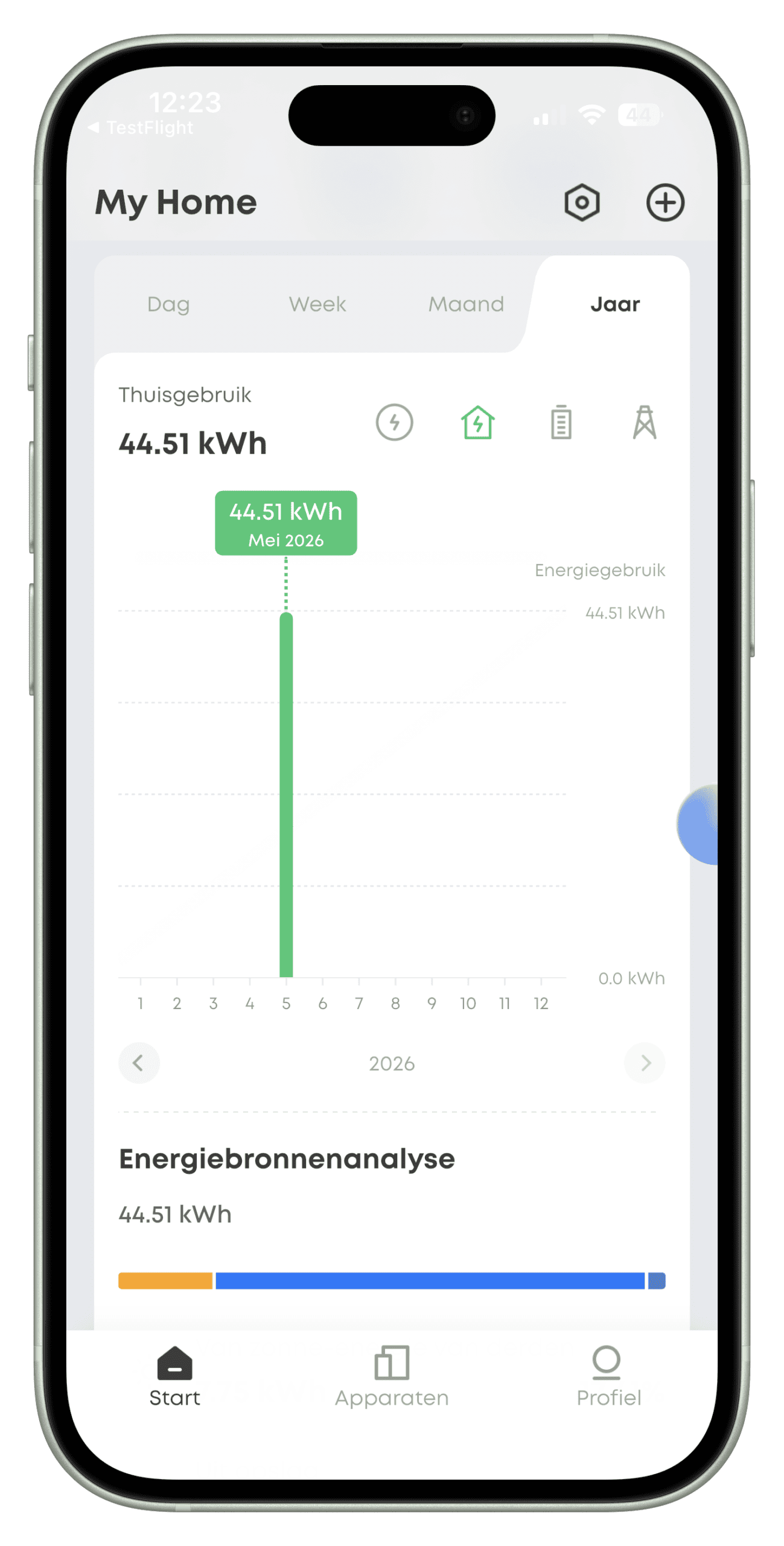Viewport: 784px width, 1546px height.
Task: Tap the plus icon to add
Action: (664, 202)
